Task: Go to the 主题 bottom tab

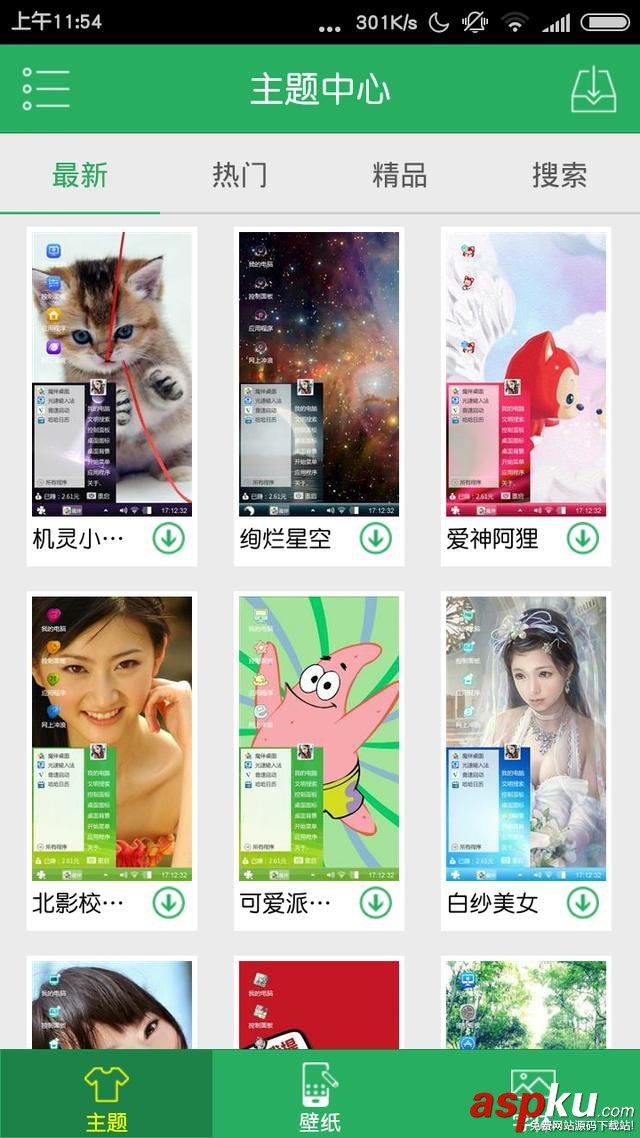Action: (106, 1095)
